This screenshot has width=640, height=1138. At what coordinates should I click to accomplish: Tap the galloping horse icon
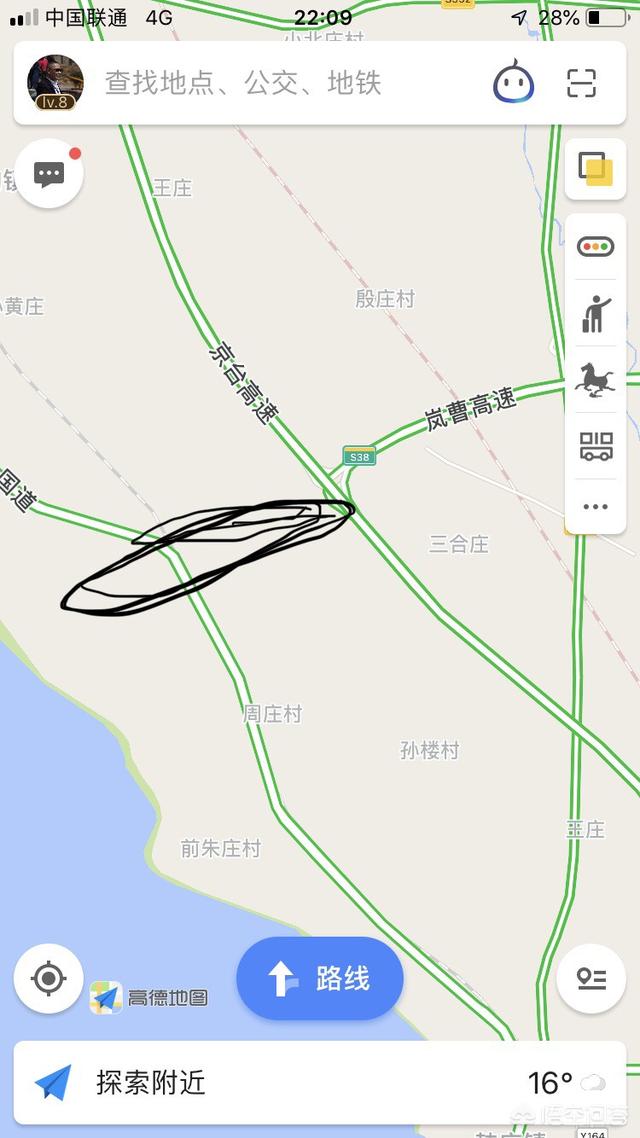point(596,381)
